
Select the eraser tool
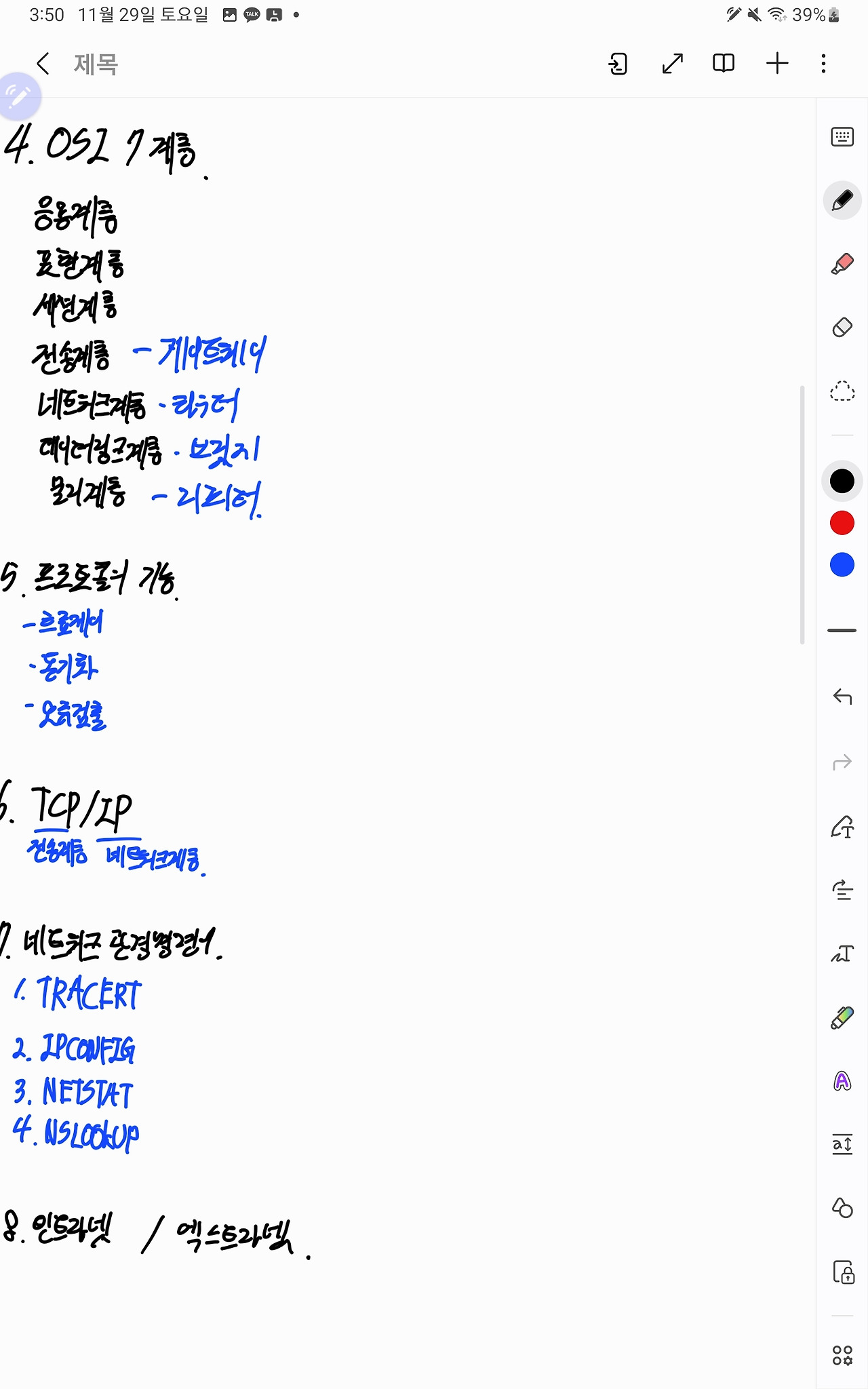[x=842, y=325]
